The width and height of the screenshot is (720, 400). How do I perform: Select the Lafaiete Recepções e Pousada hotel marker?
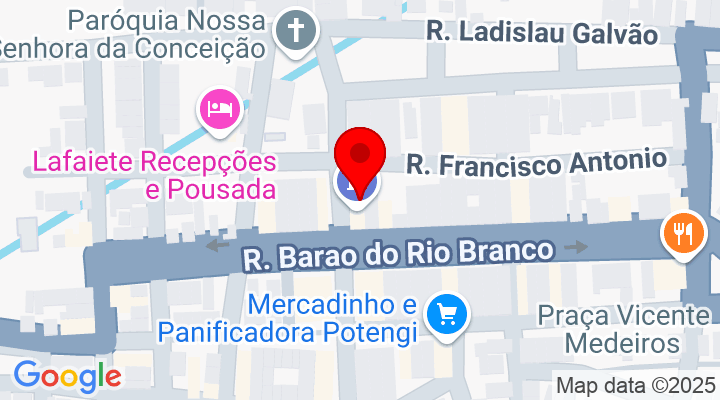[220, 108]
